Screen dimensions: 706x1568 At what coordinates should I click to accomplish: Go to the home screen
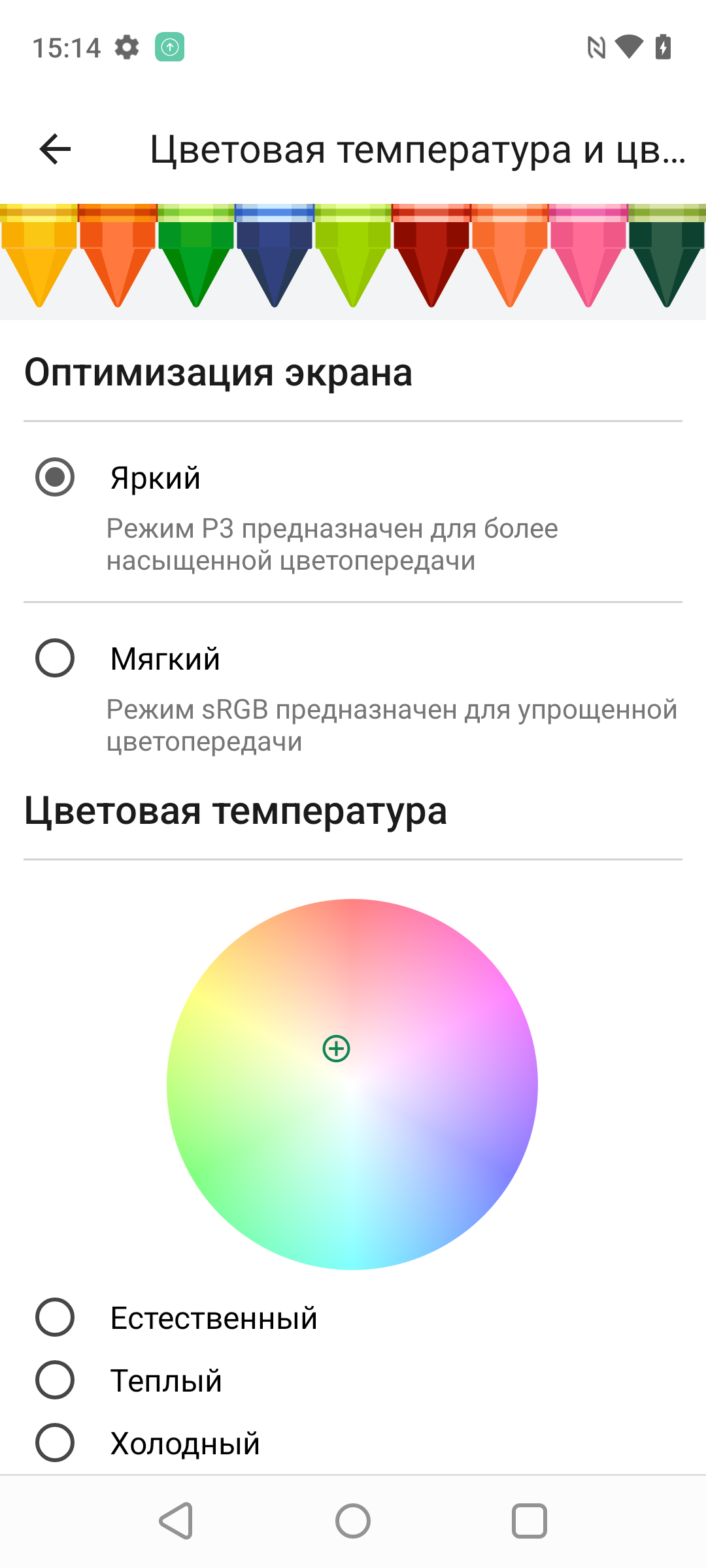click(x=353, y=1521)
